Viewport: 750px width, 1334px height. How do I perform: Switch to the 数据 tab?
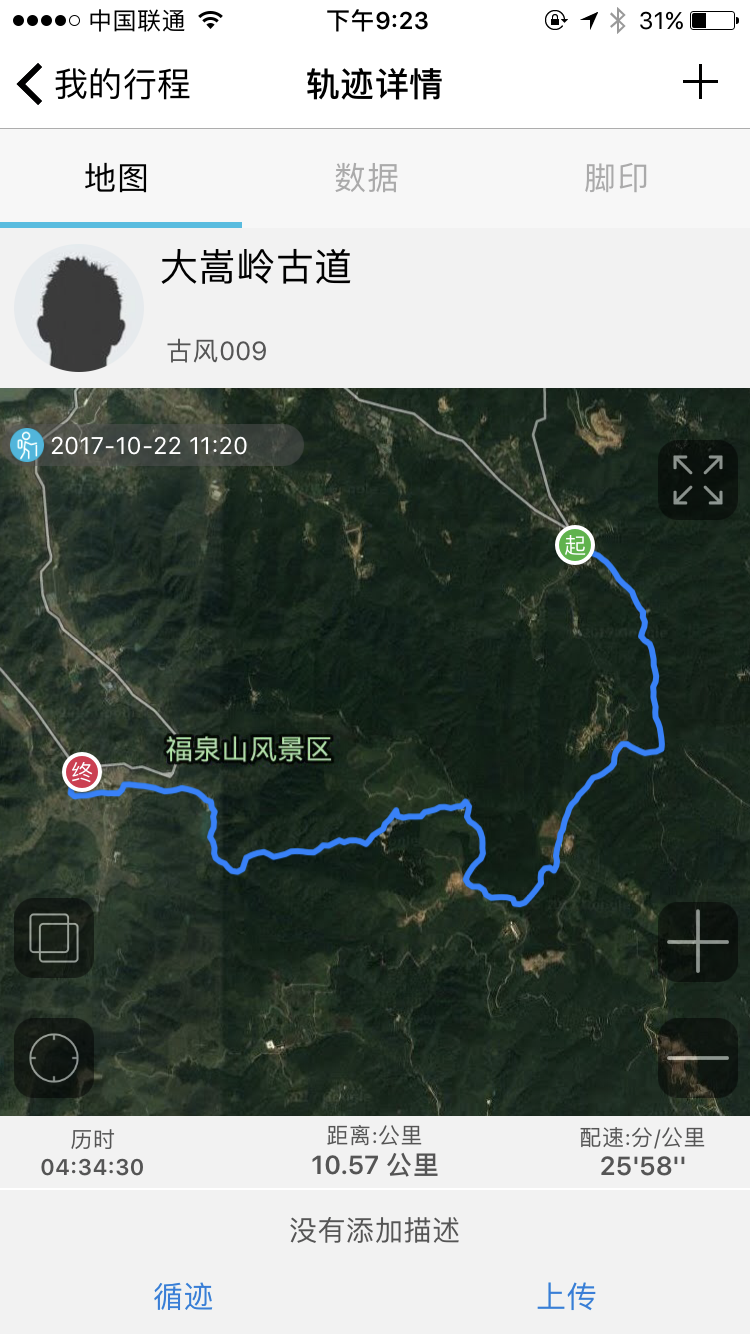pos(366,178)
